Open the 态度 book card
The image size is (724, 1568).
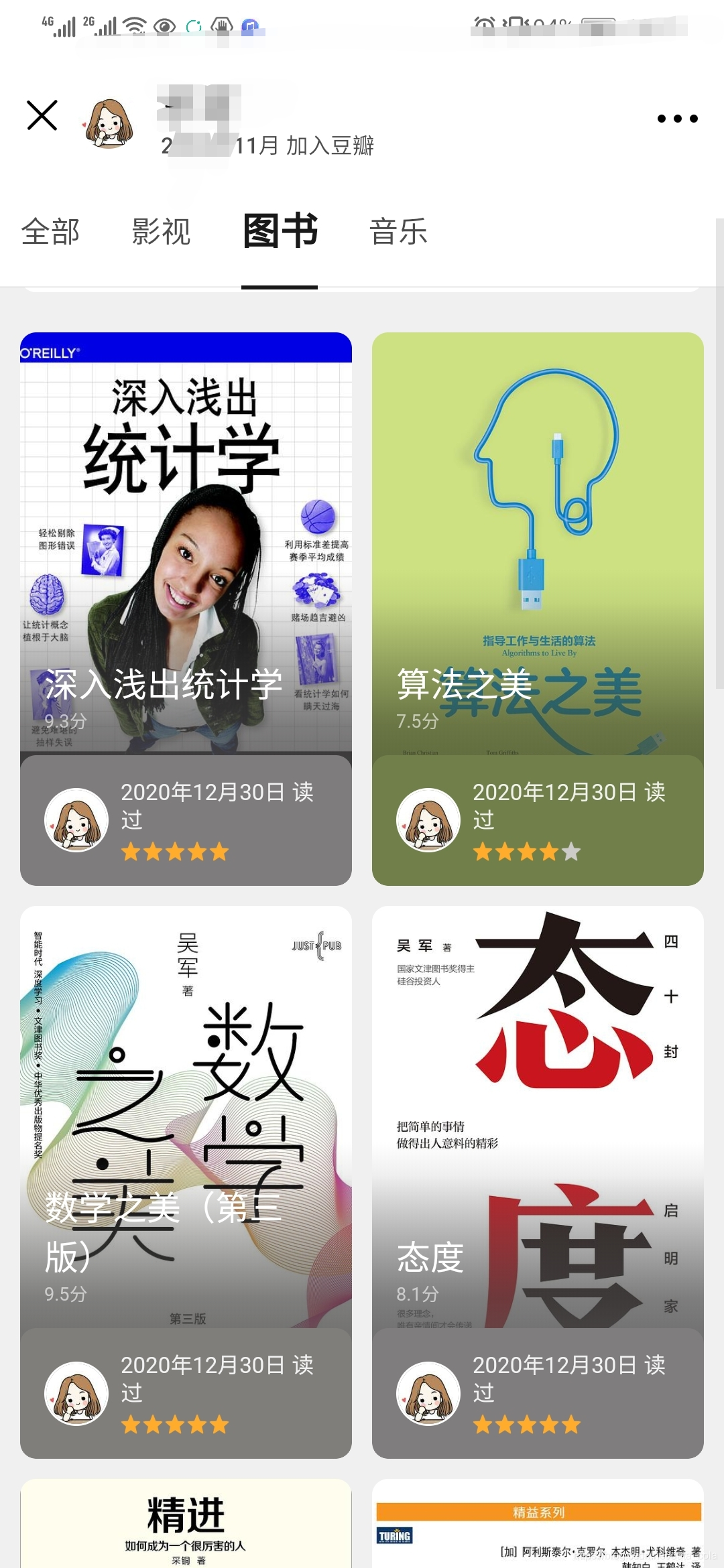(x=538, y=1116)
